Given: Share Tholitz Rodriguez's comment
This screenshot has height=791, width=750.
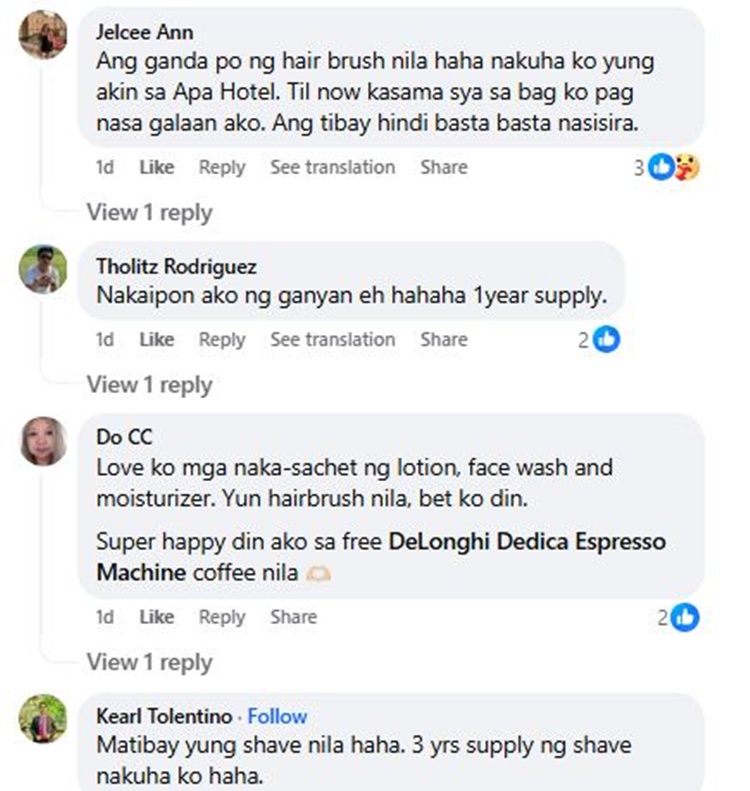Looking at the screenshot, I should (x=443, y=340).
